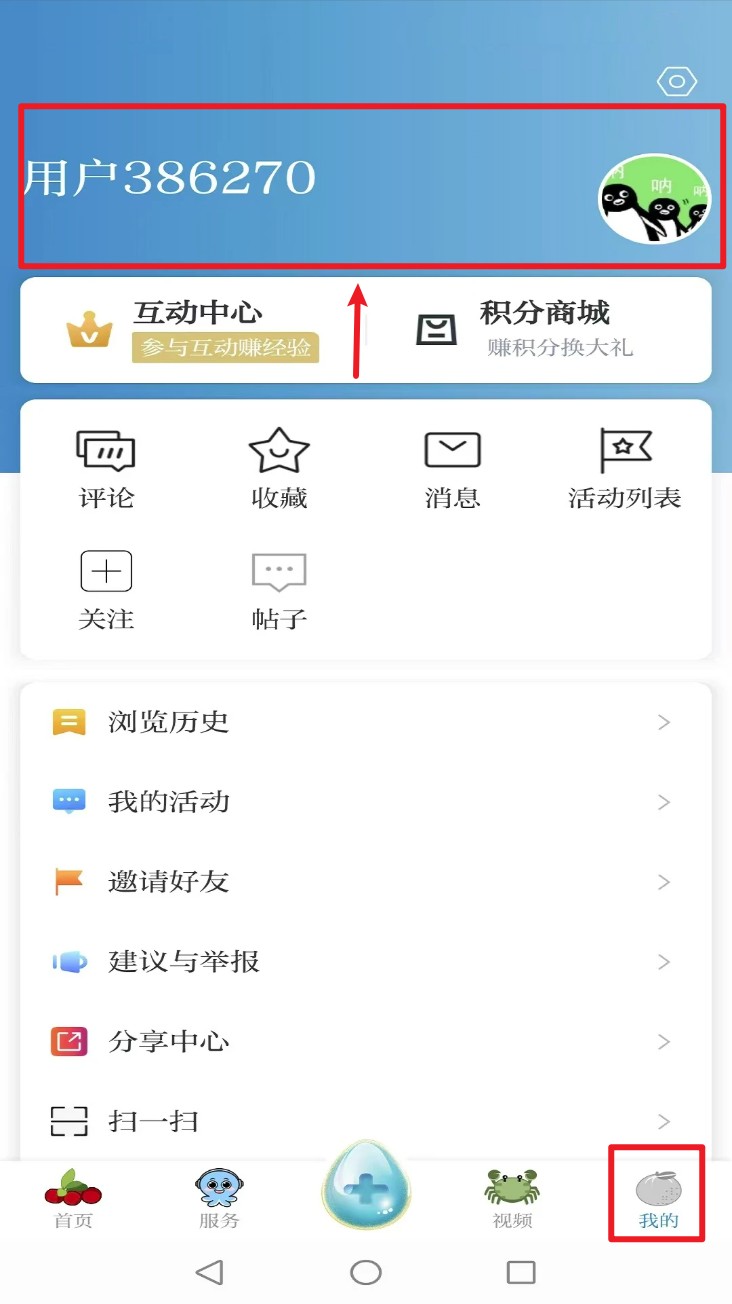
Task: Open 浏览历史 row
Action: tap(365, 722)
